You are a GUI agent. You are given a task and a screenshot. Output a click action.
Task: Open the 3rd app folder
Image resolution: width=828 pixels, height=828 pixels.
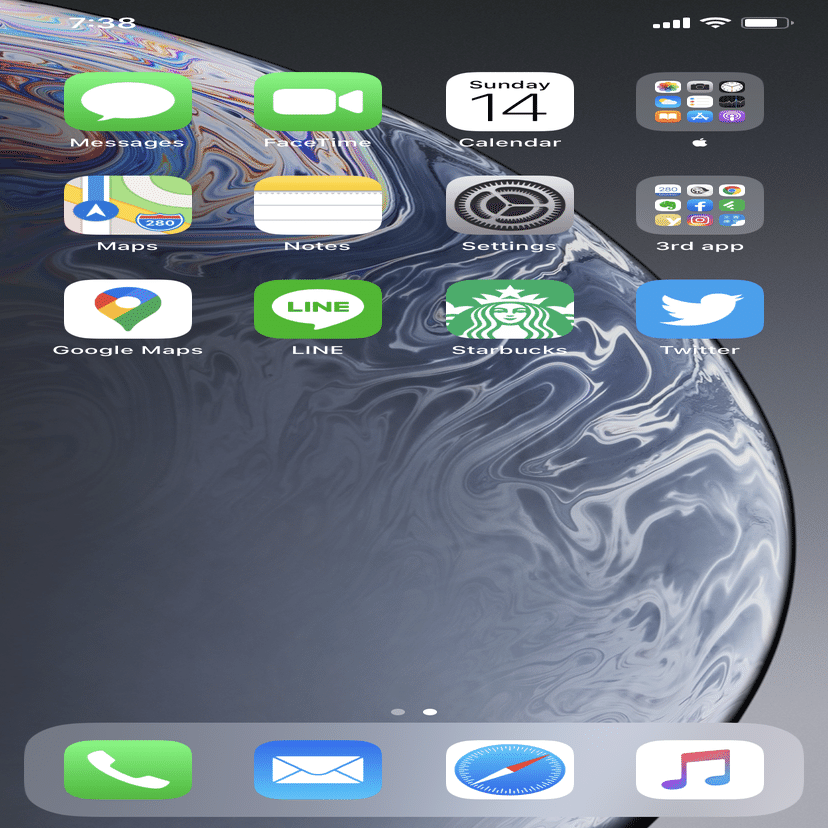700,205
